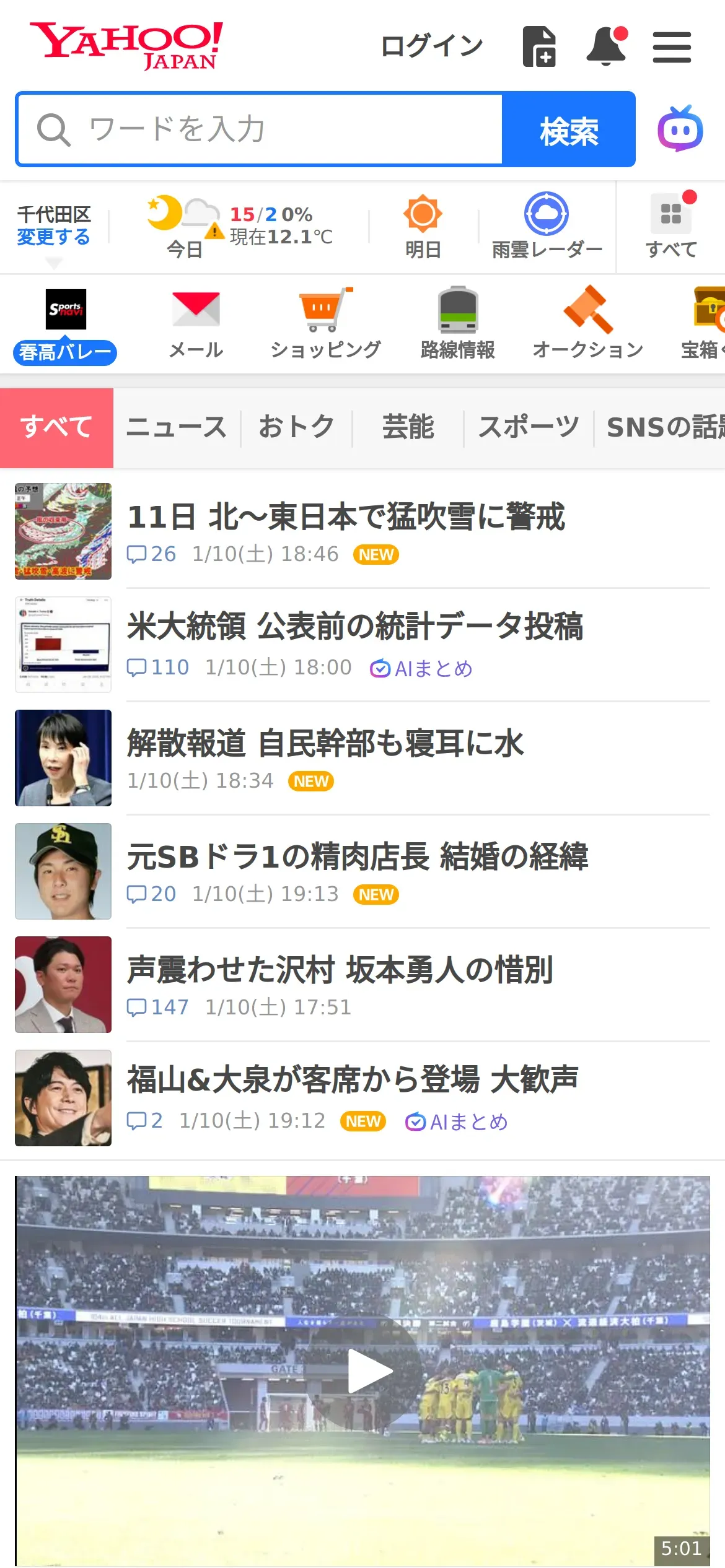The height and width of the screenshot is (1568, 725).
Task: Open メール mail shortcut
Action: tap(196, 324)
